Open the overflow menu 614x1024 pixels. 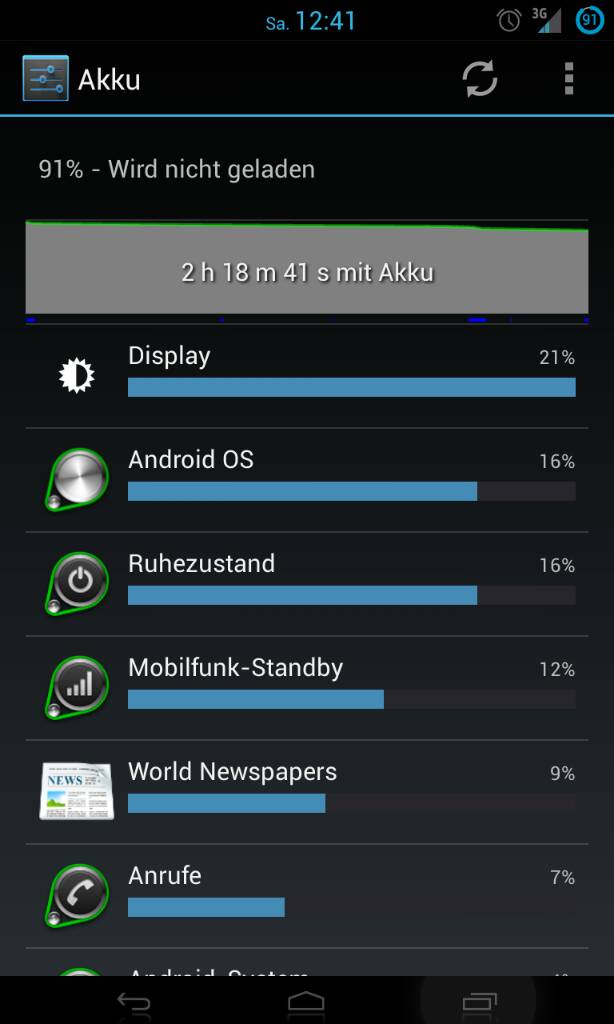[569, 79]
